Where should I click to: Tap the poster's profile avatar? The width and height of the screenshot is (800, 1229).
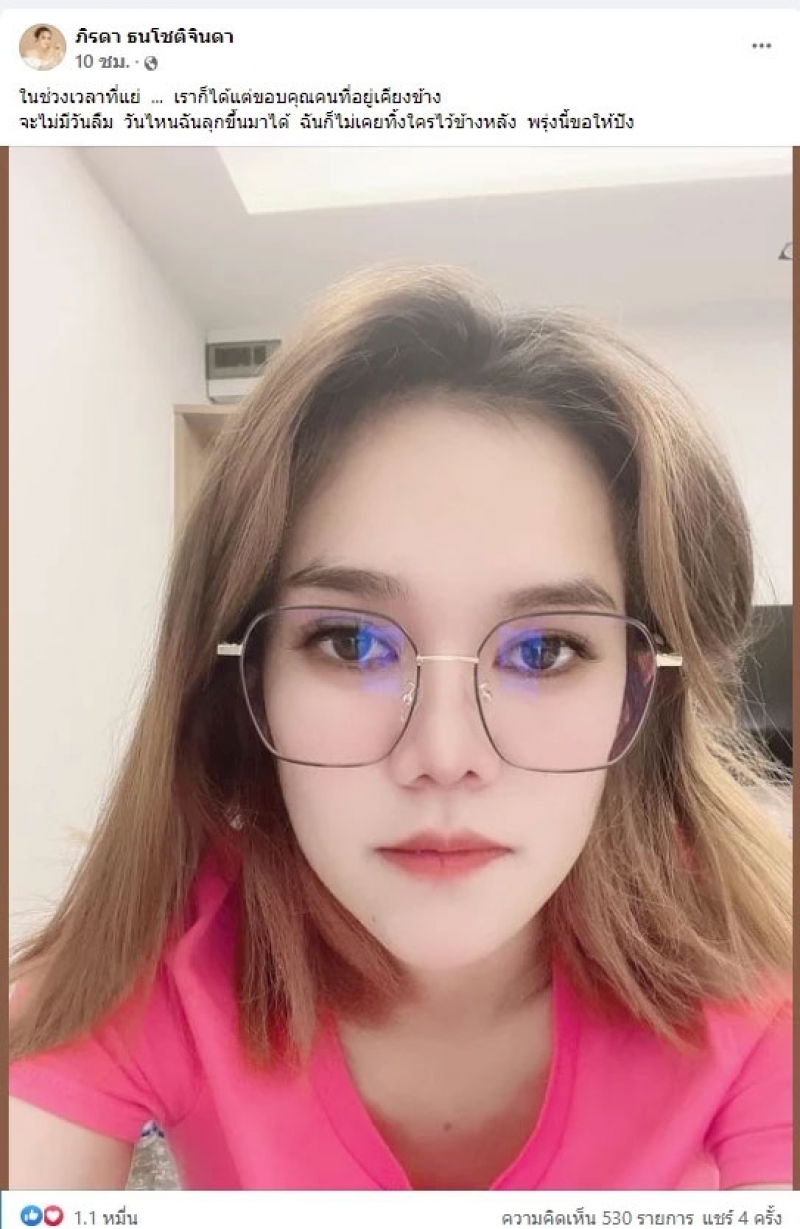pos(42,47)
